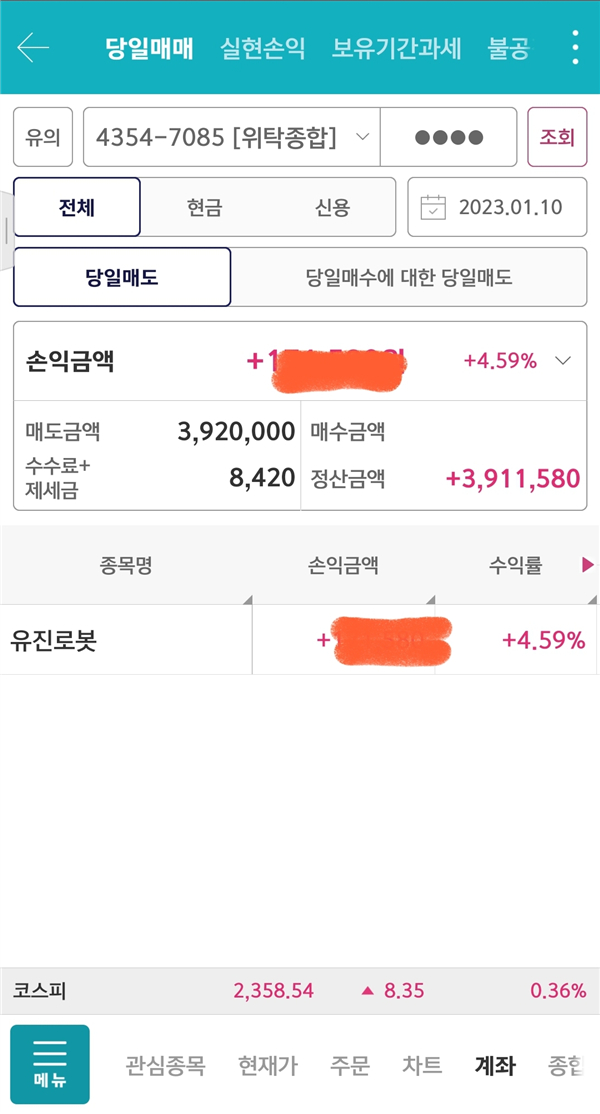Go to 현재가 in bottom navigation

tap(268, 1066)
